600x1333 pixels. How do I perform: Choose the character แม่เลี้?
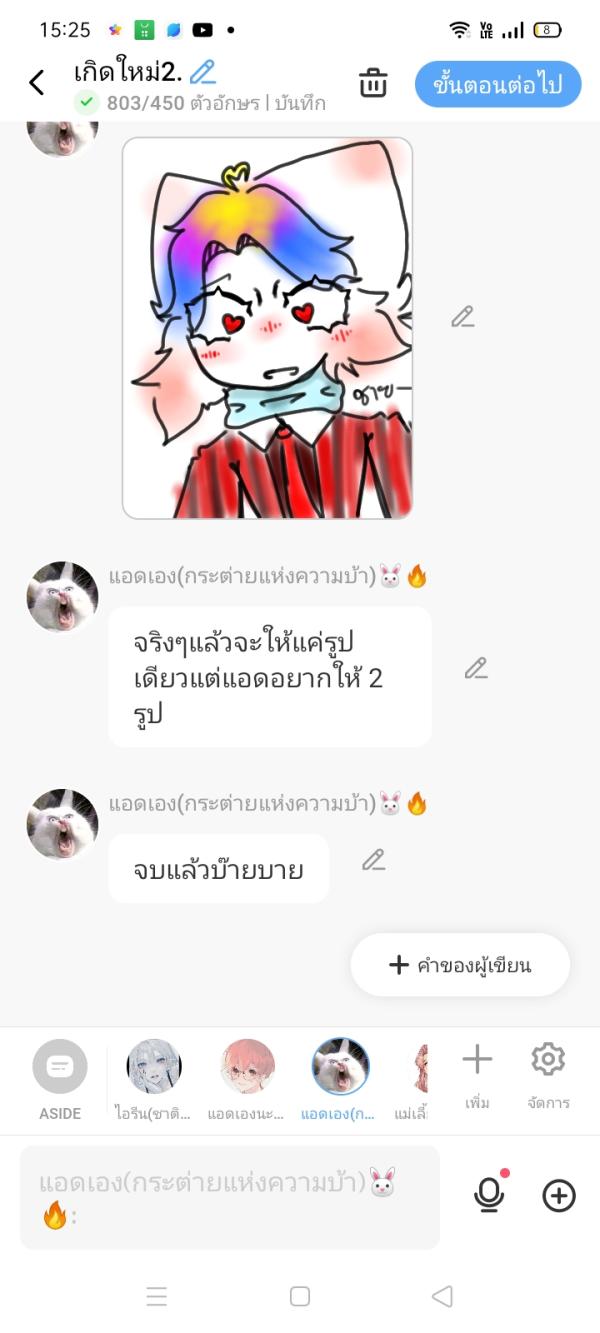click(420, 1078)
